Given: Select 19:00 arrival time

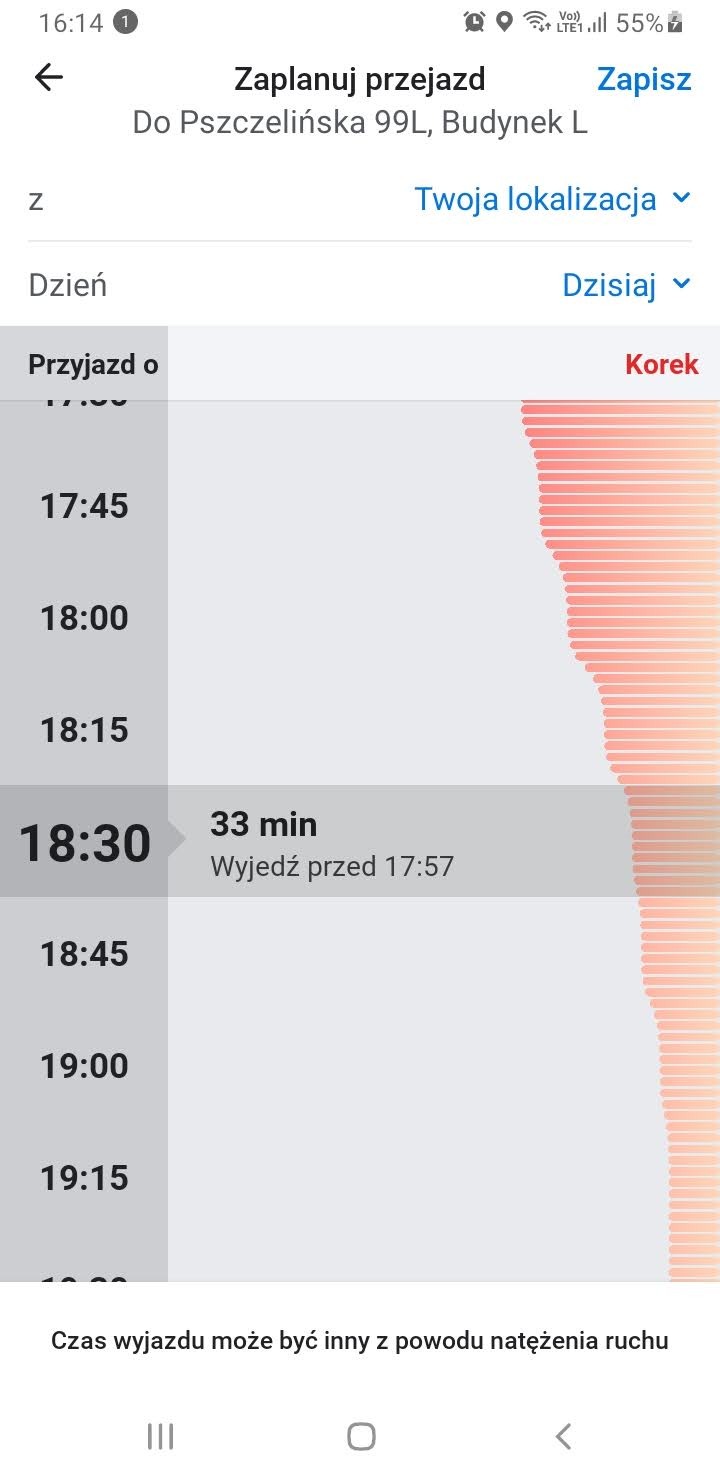Looking at the screenshot, I should click(85, 1066).
